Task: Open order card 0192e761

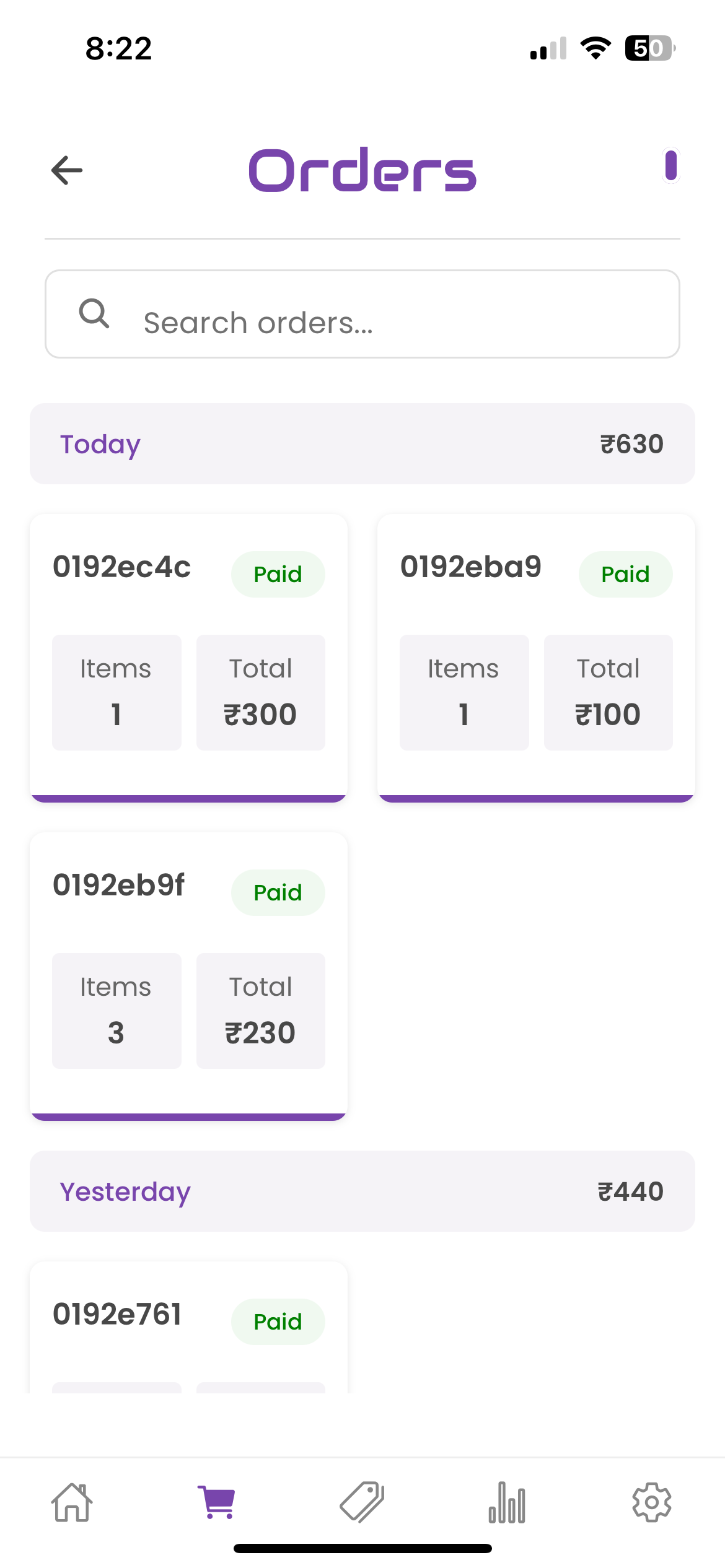Action: (x=188, y=1331)
